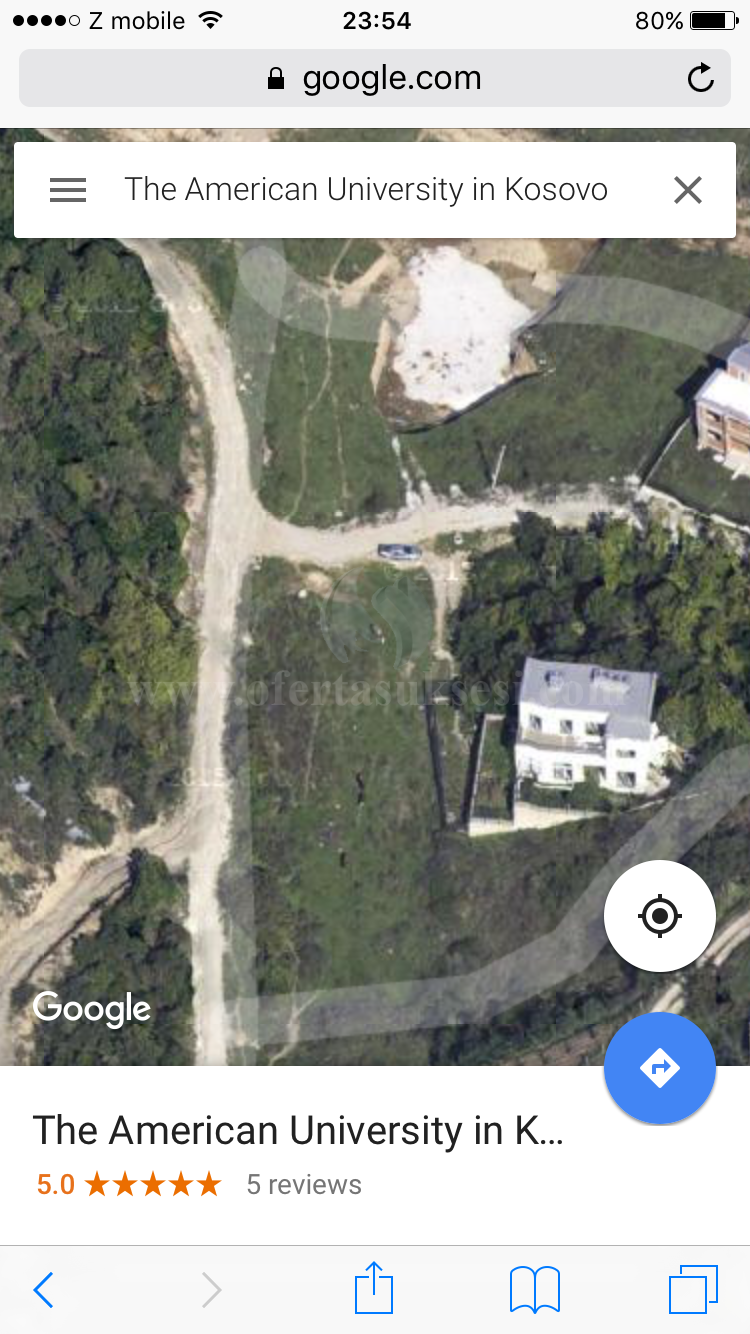
Task: Tap the google.com address bar
Action: coord(375,78)
